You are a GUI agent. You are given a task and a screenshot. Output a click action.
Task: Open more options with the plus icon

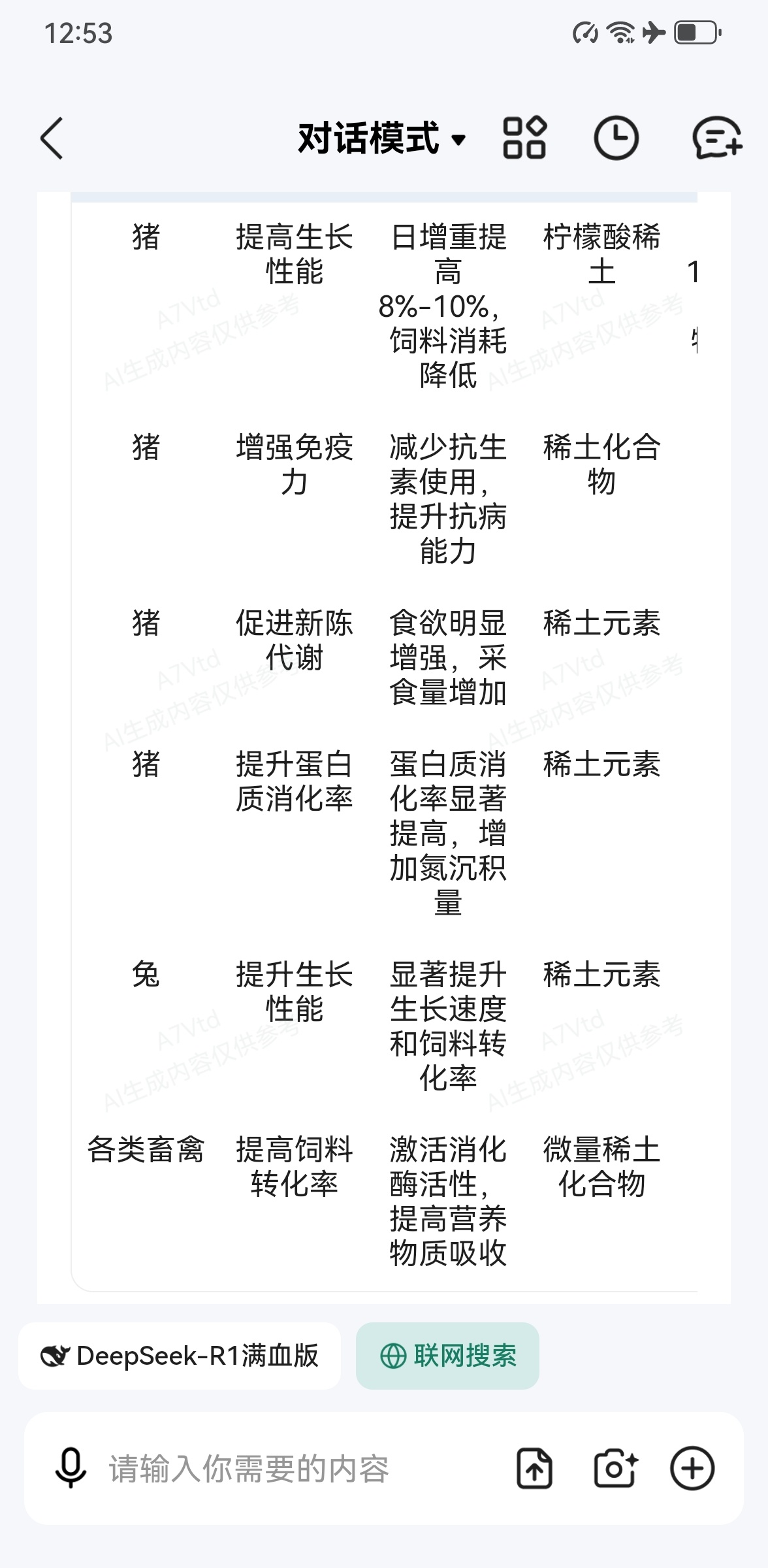point(692,1468)
